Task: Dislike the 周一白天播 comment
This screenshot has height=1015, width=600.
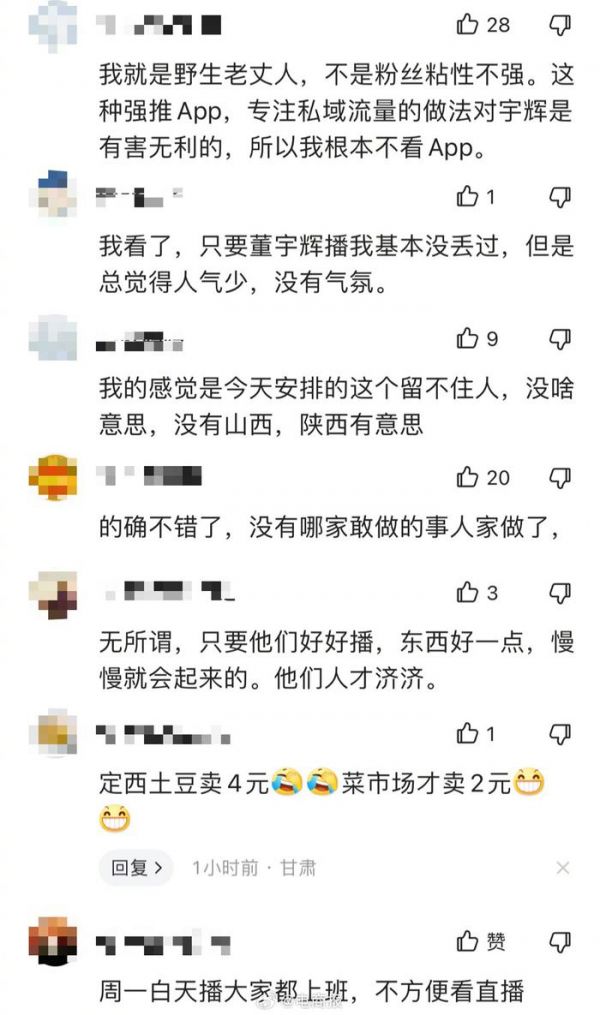Action: tap(561, 941)
